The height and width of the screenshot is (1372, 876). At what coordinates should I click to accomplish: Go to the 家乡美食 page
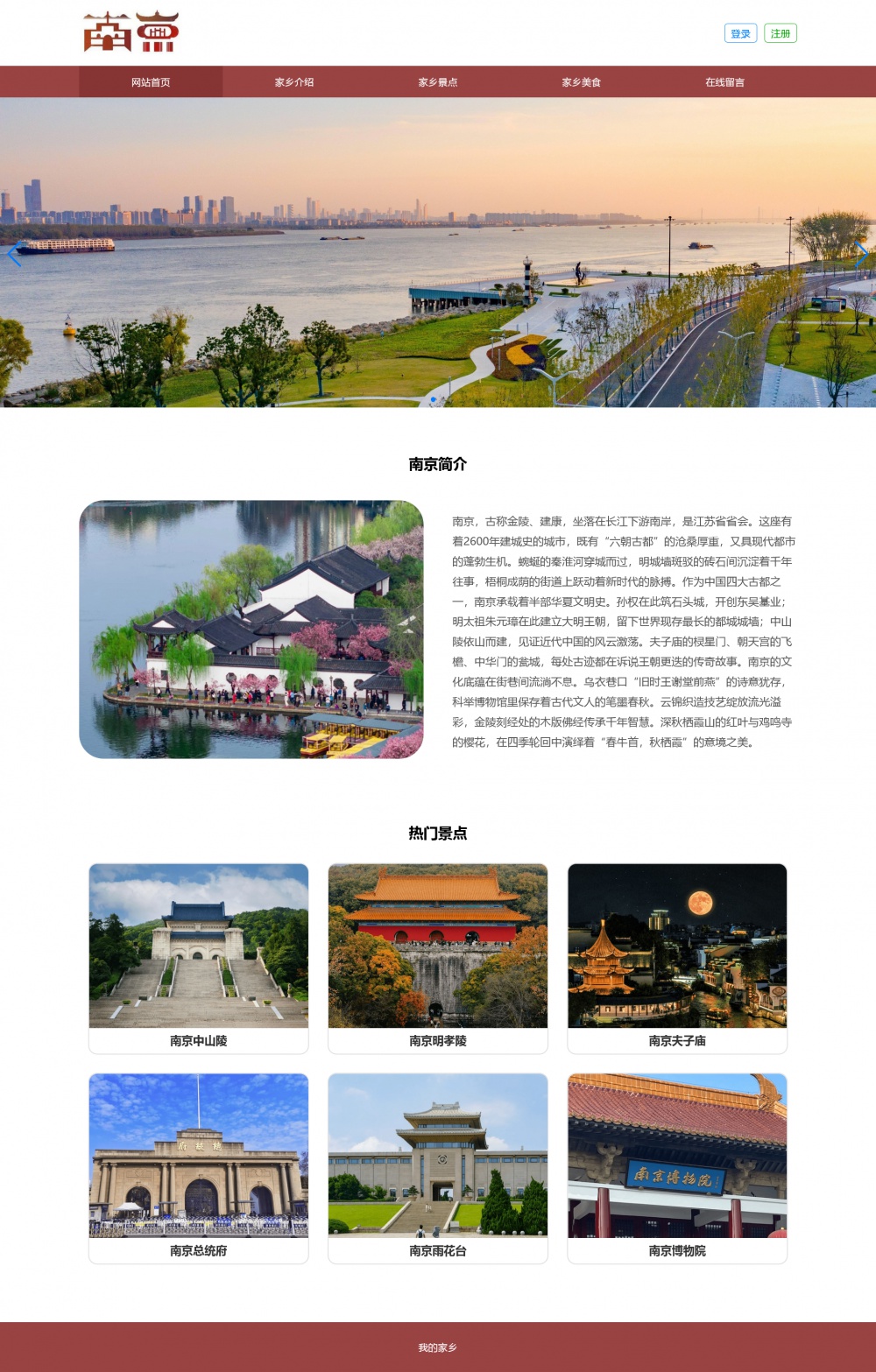[x=582, y=82]
